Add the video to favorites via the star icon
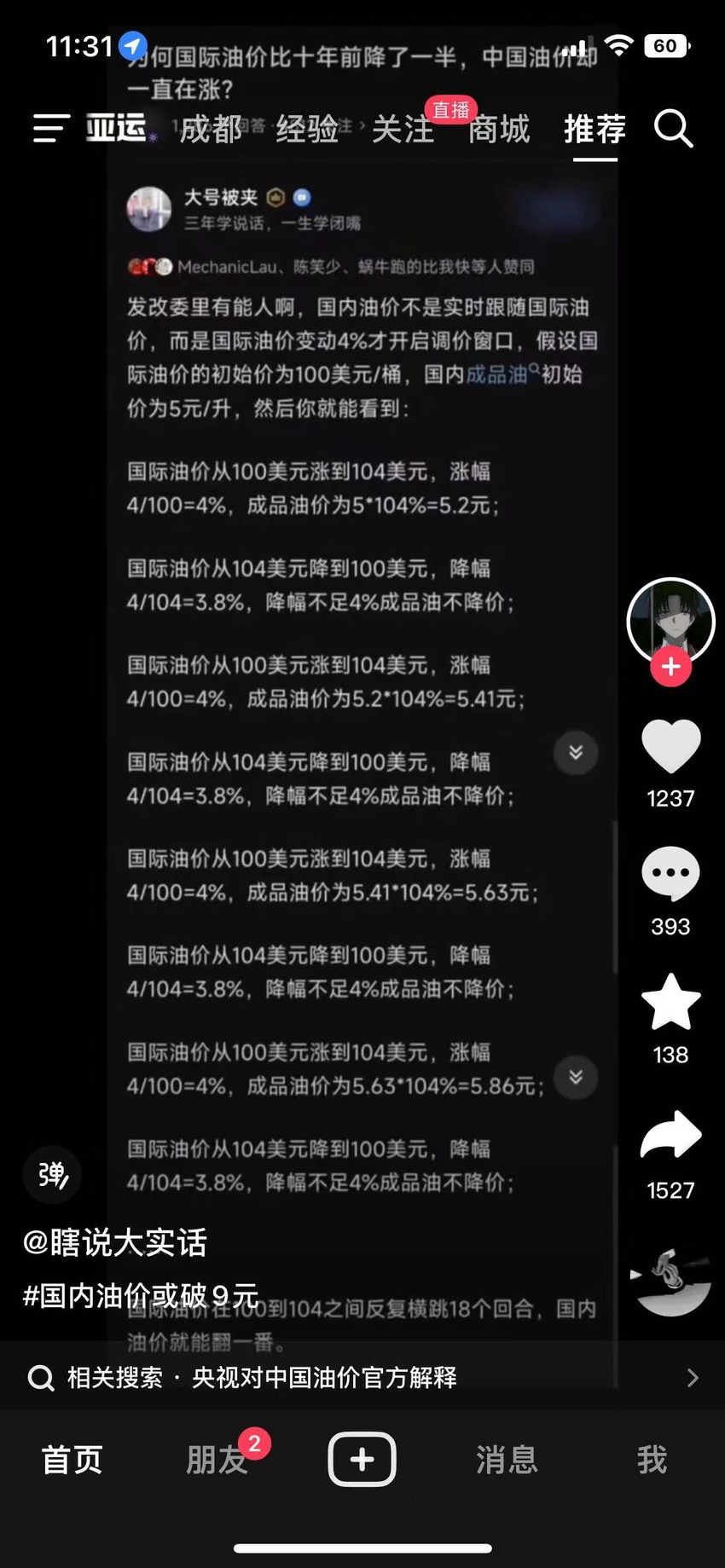Screen dimensions: 725x1568 (x=670, y=1002)
